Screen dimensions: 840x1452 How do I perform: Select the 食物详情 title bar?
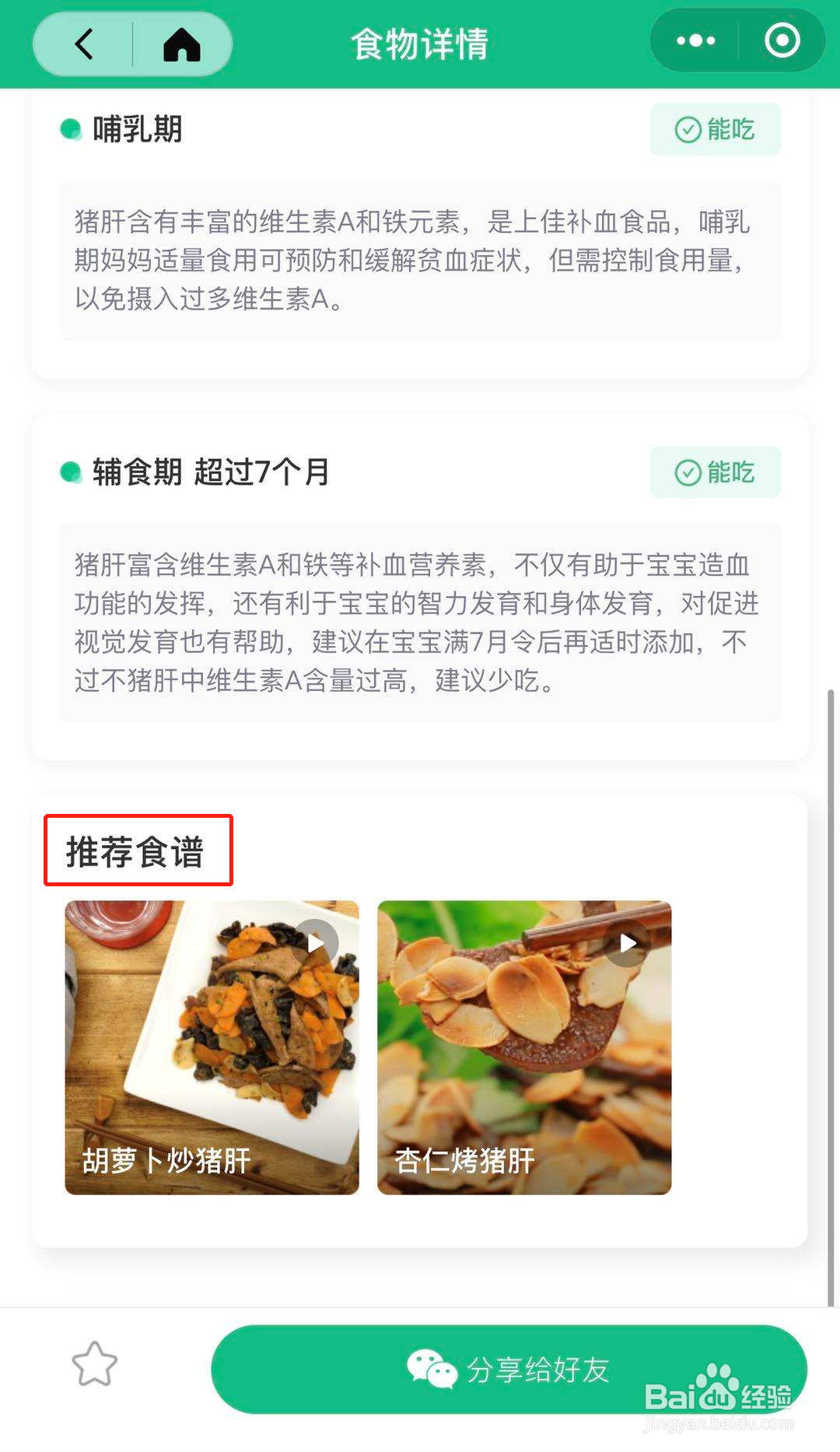(420, 44)
